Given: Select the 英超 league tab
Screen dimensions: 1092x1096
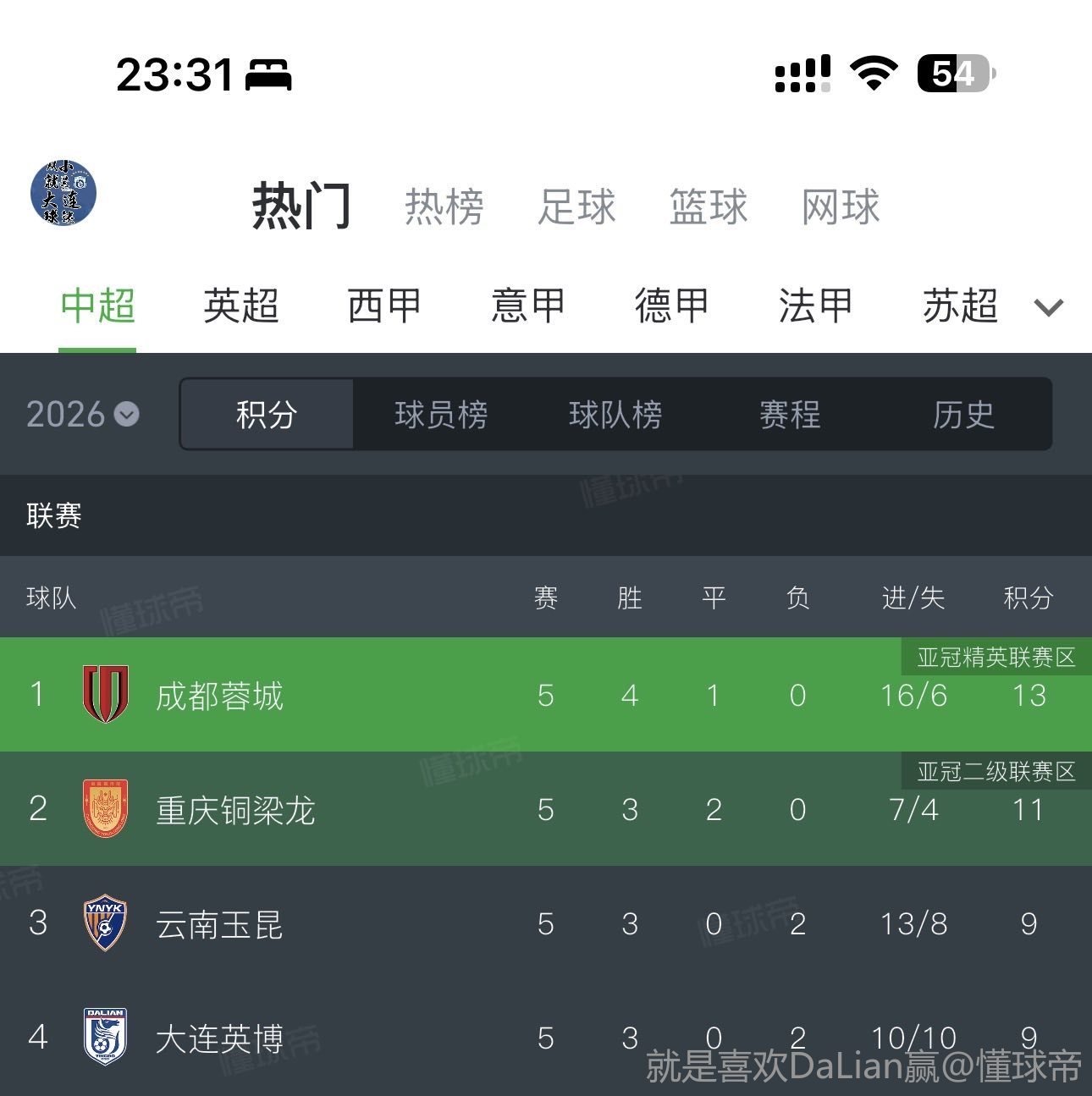Looking at the screenshot, I should click(241, 306).
